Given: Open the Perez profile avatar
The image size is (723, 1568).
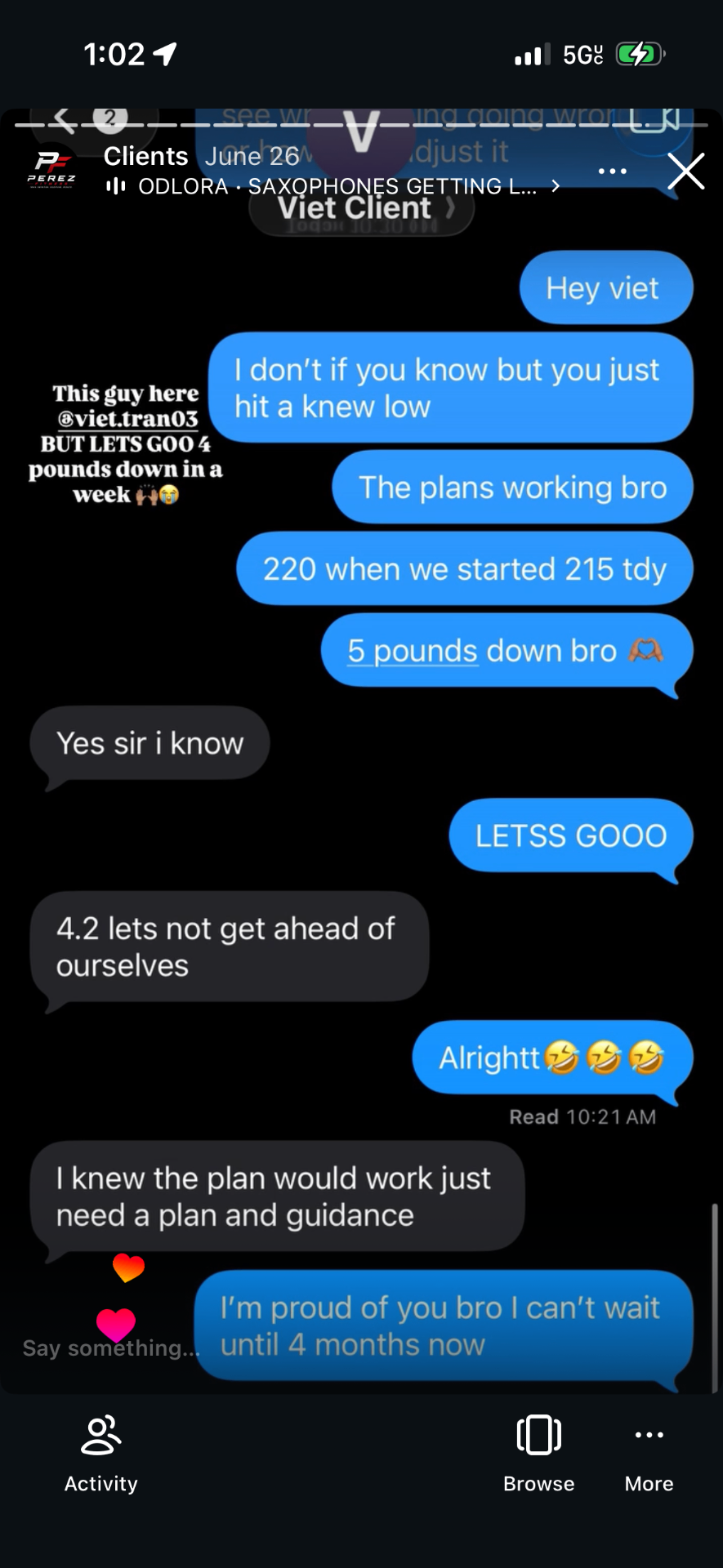Looking at the screenshot, I should point(51,169).
